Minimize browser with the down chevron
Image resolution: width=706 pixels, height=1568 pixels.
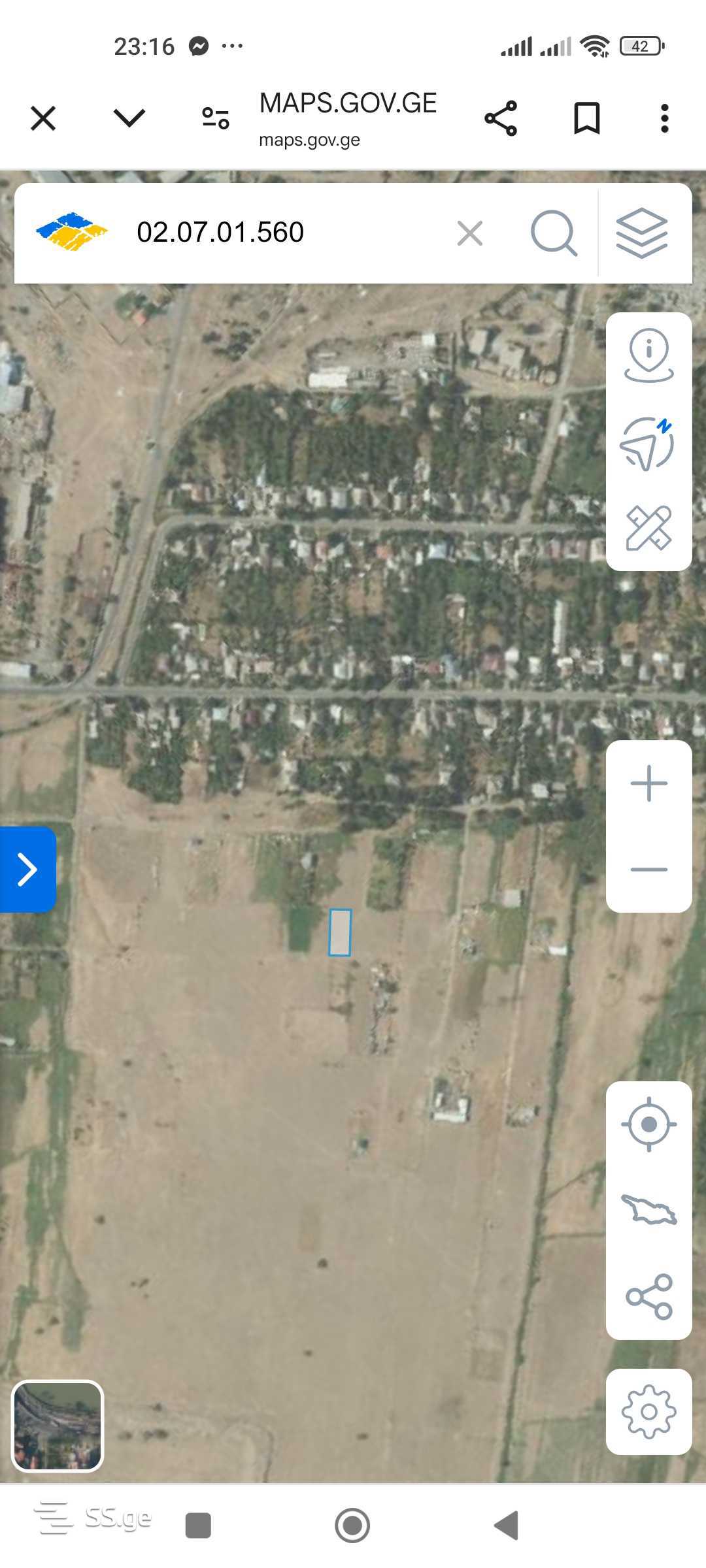pyautogui.click(x=129, y=118)
